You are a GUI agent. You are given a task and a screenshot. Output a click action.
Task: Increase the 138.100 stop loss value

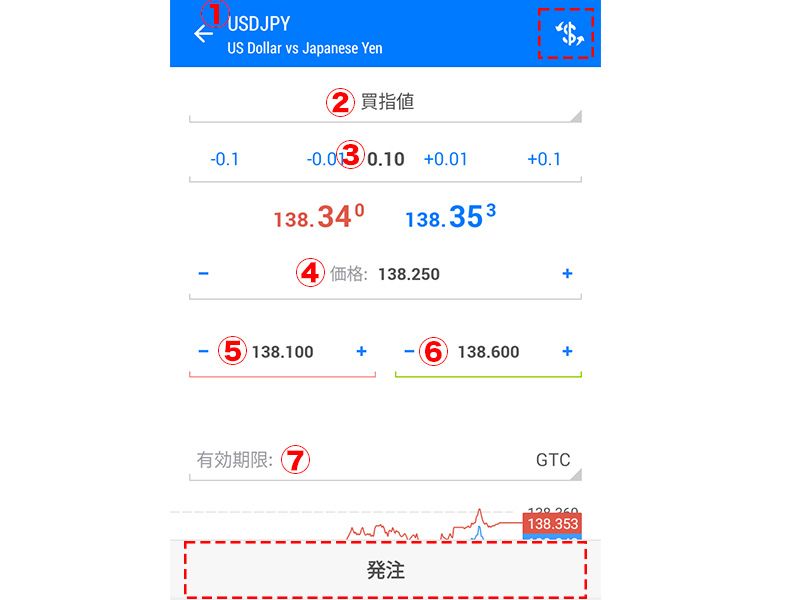361,351
